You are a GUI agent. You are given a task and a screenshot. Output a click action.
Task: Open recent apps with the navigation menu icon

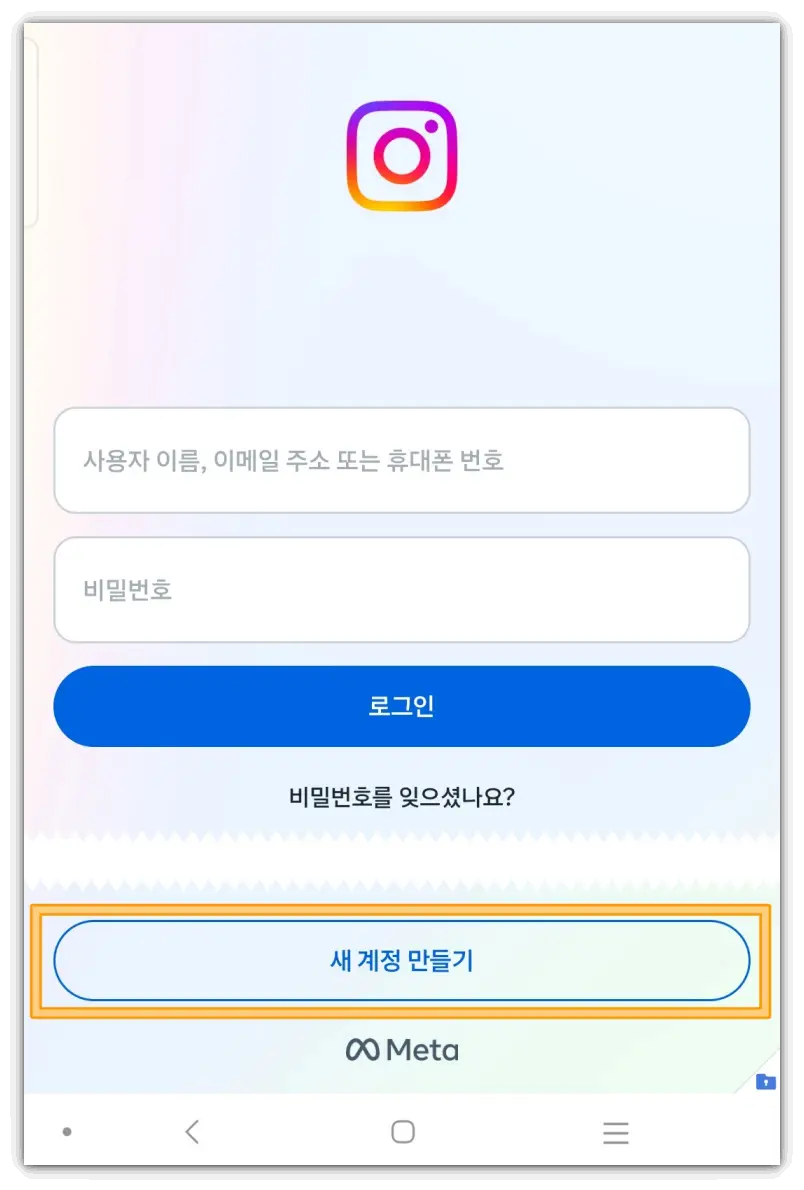pyautogui.click(x=616, y=1131)
